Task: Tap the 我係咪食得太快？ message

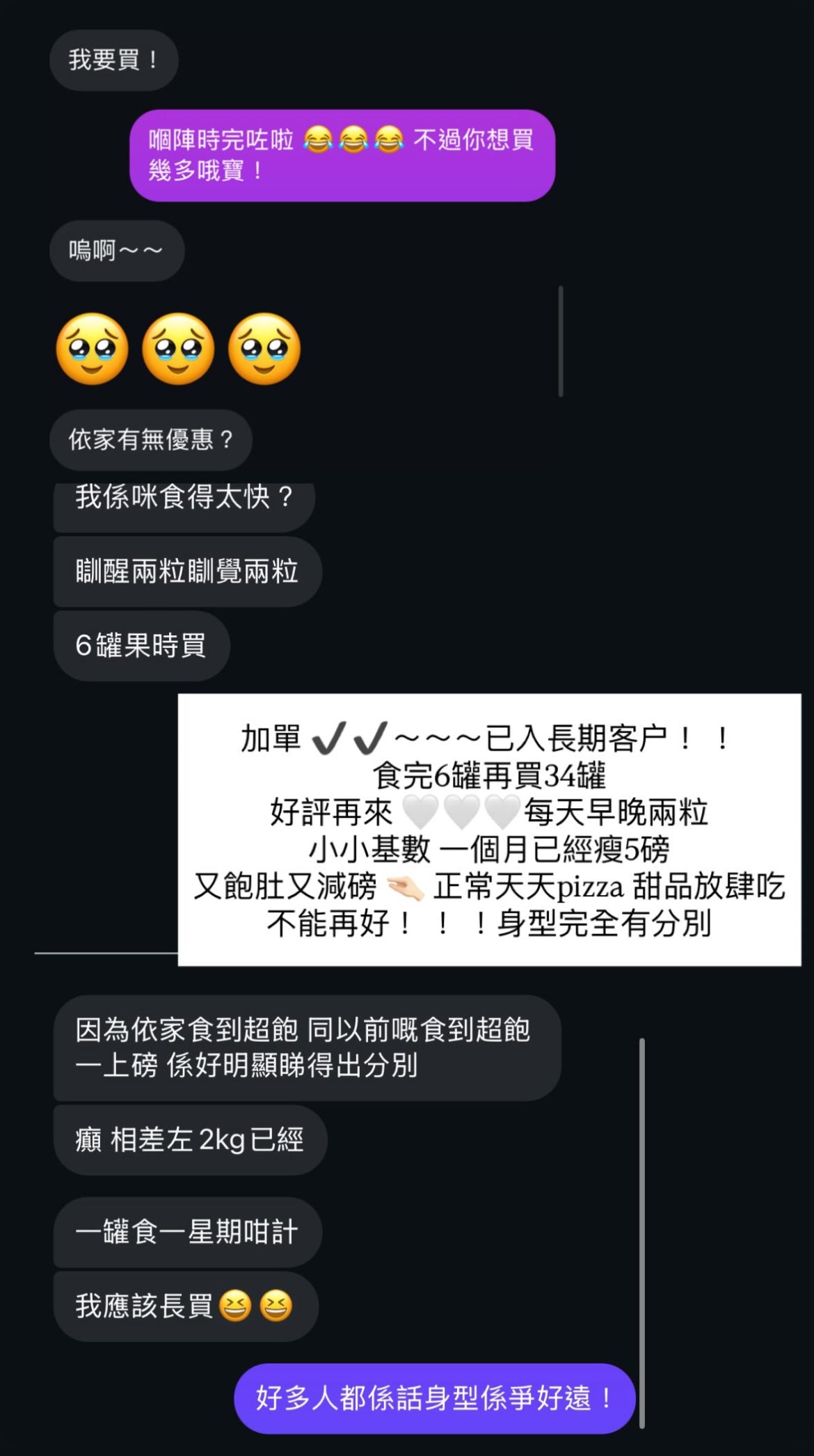Action: click(183, 498)
